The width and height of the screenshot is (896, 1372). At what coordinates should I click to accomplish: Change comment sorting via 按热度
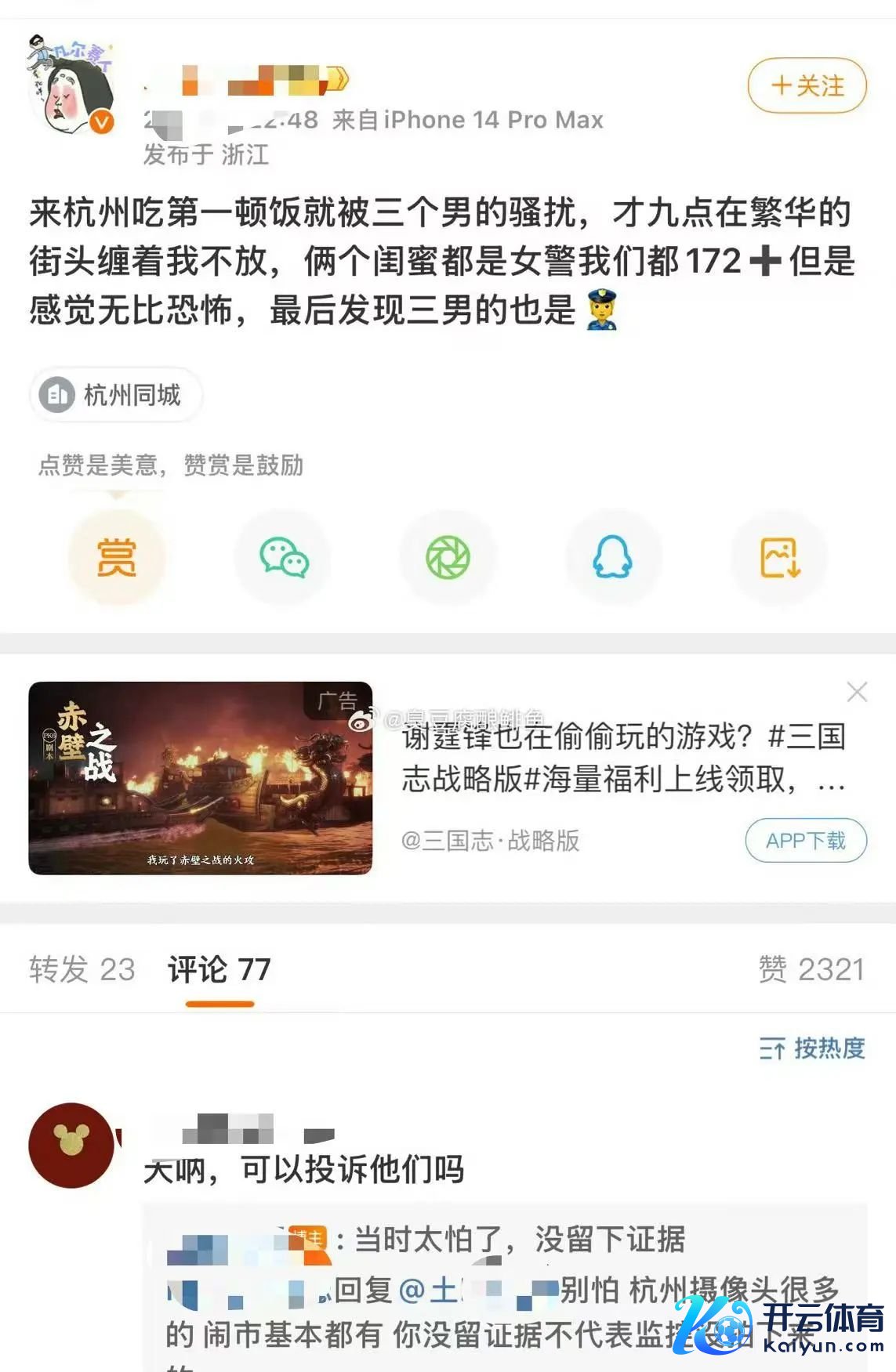click(812, 1048)
